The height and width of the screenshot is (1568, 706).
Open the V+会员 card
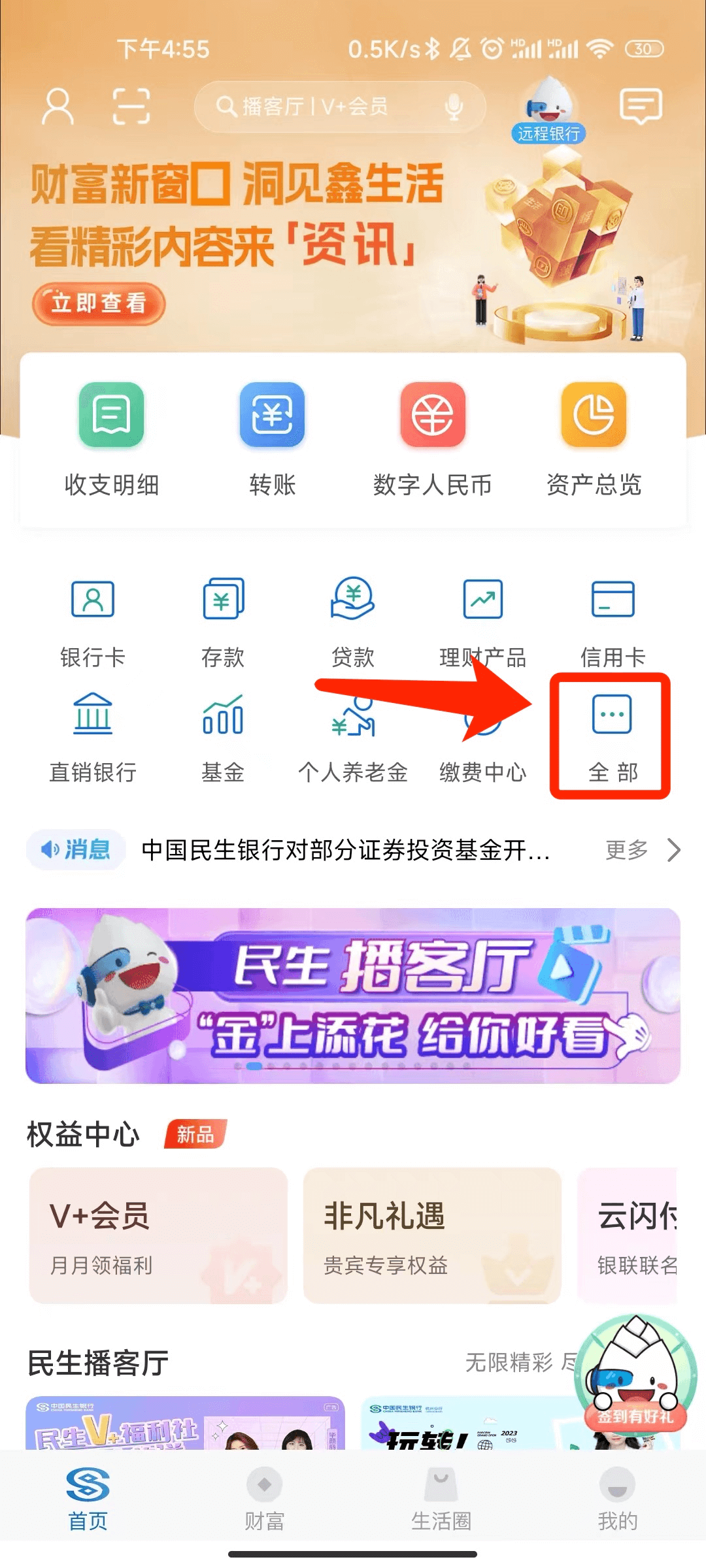(158, 1235)
